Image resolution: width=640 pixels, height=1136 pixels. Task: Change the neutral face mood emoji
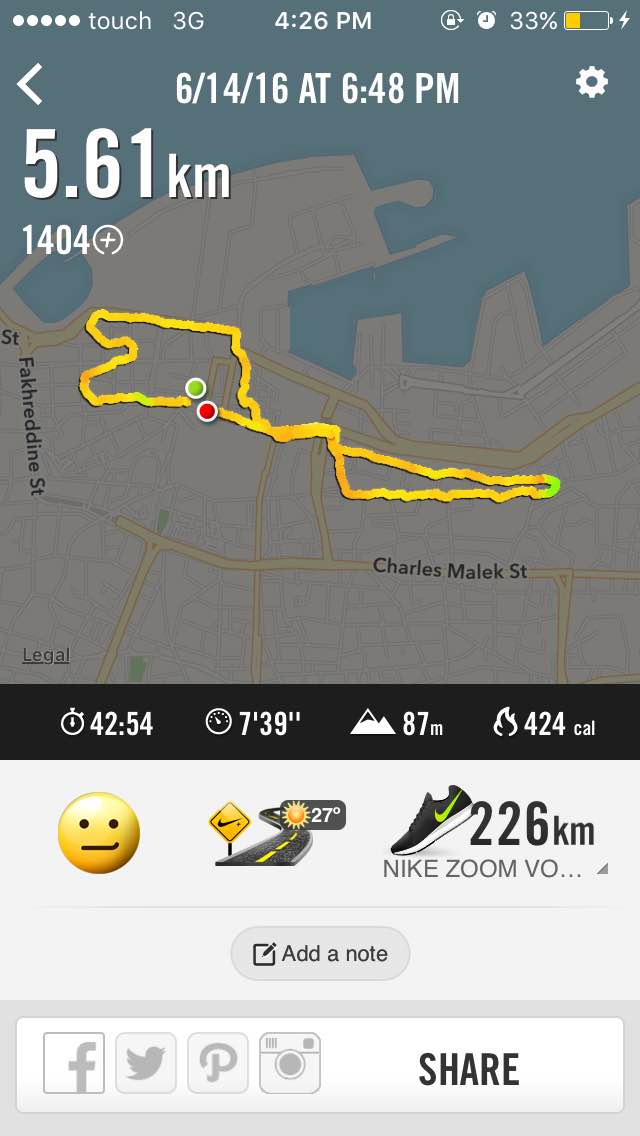tap(99, 832)
